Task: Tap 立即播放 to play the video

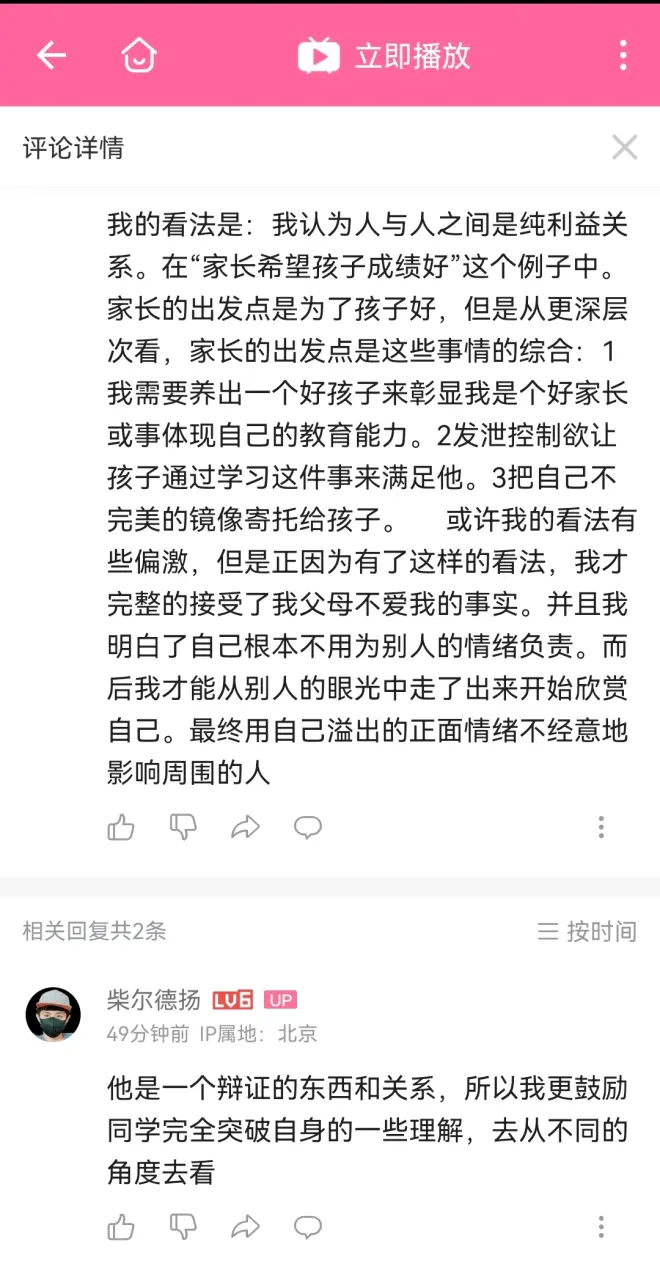Action: (x=385, y=55)
